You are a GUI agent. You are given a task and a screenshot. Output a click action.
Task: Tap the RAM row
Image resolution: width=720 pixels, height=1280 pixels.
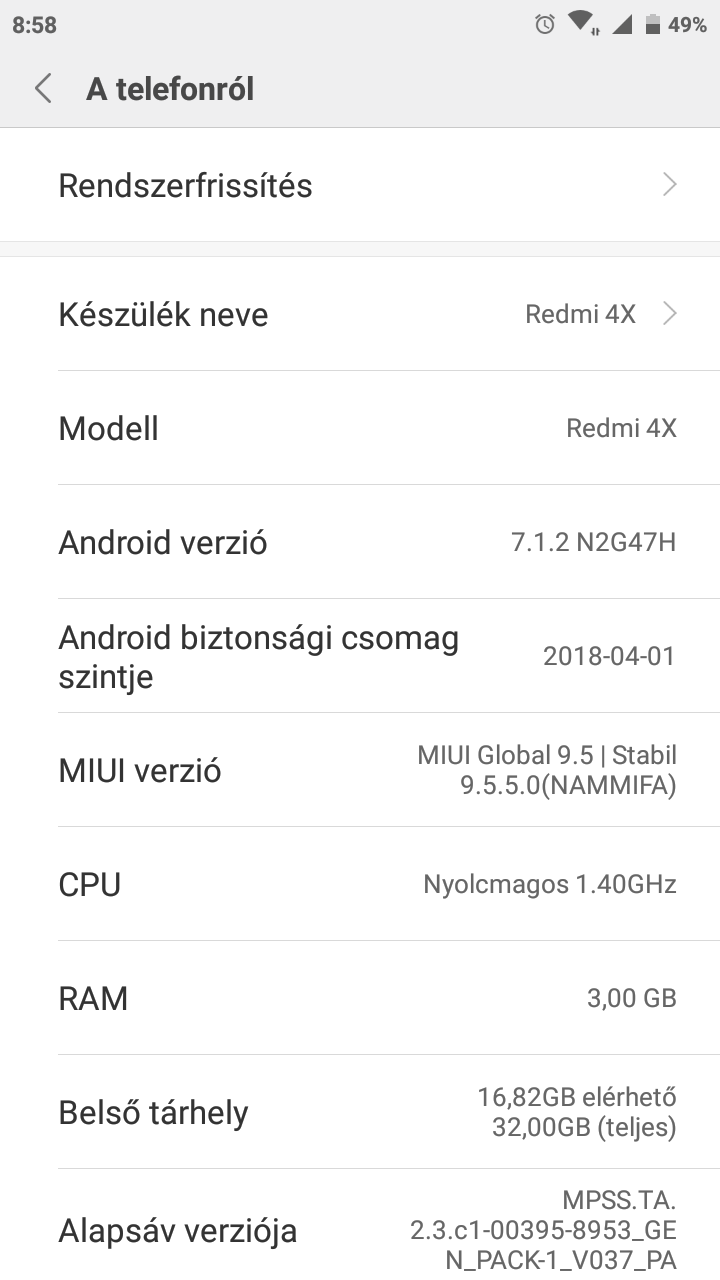[360, 998]
